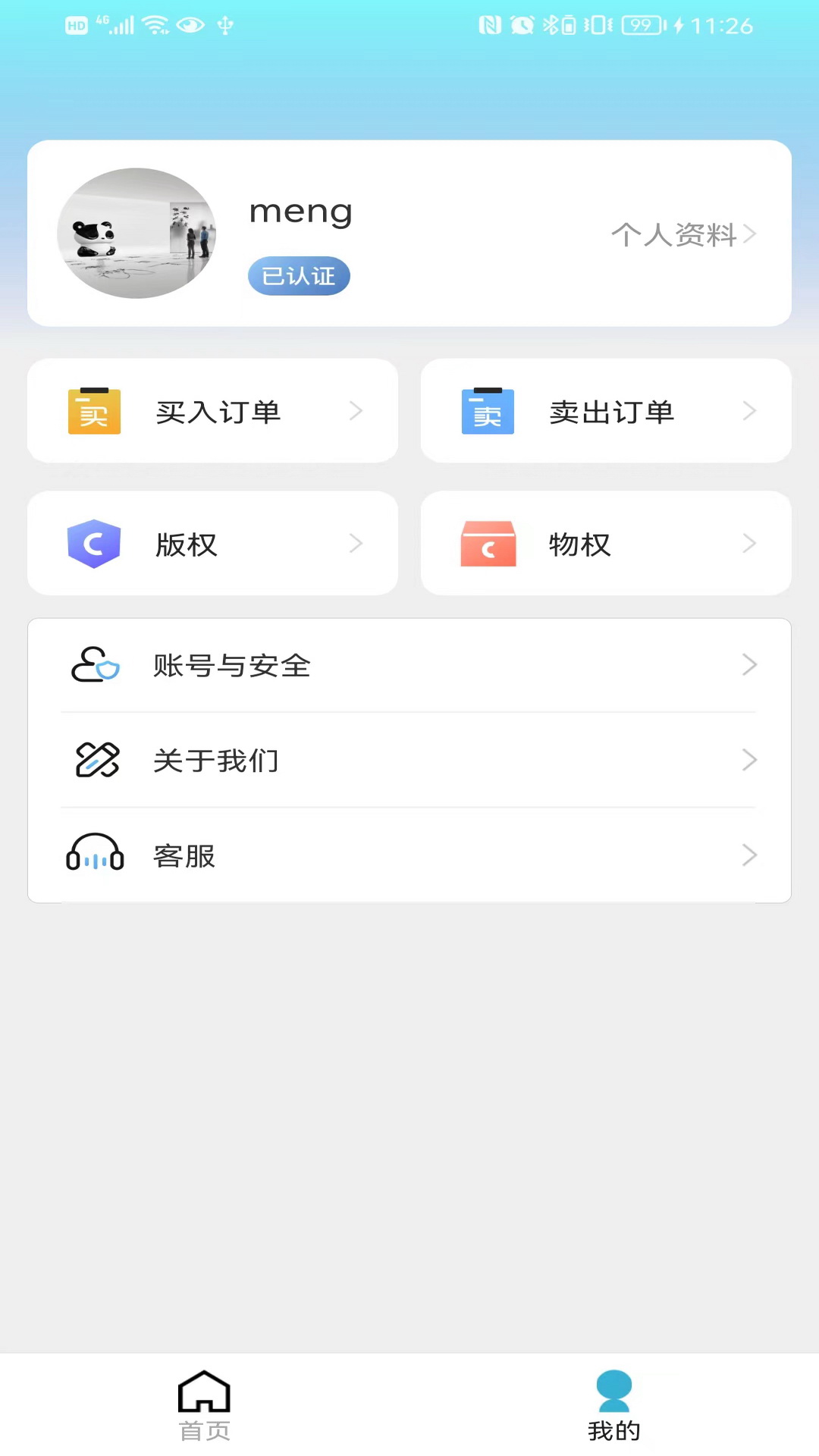Open the 物权 property rights card

[x=606, y=544]
